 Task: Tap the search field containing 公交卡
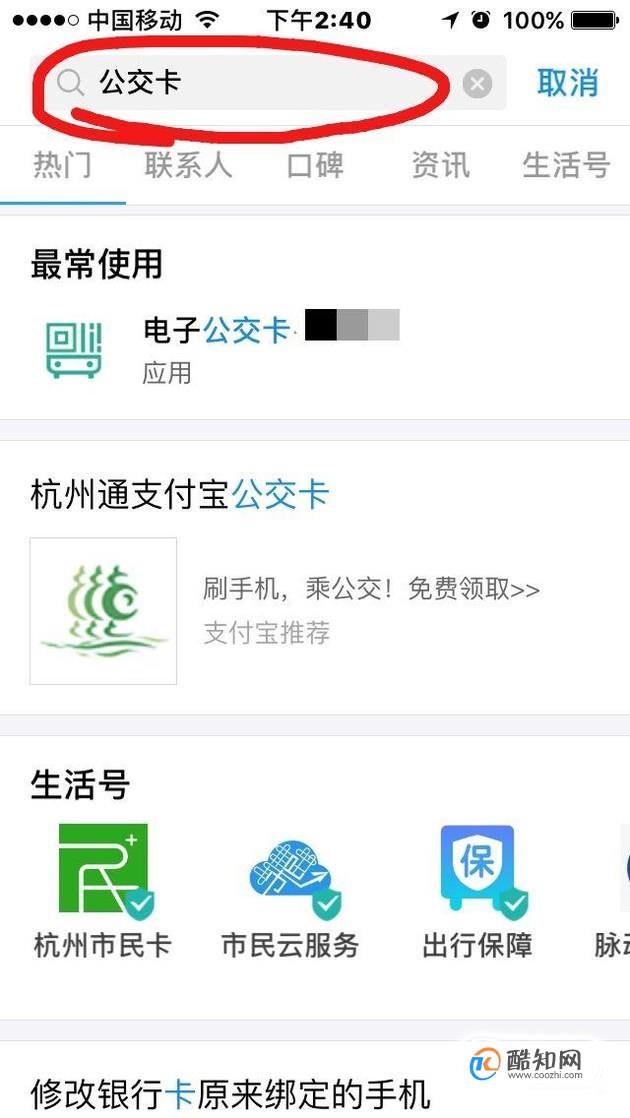260,83
